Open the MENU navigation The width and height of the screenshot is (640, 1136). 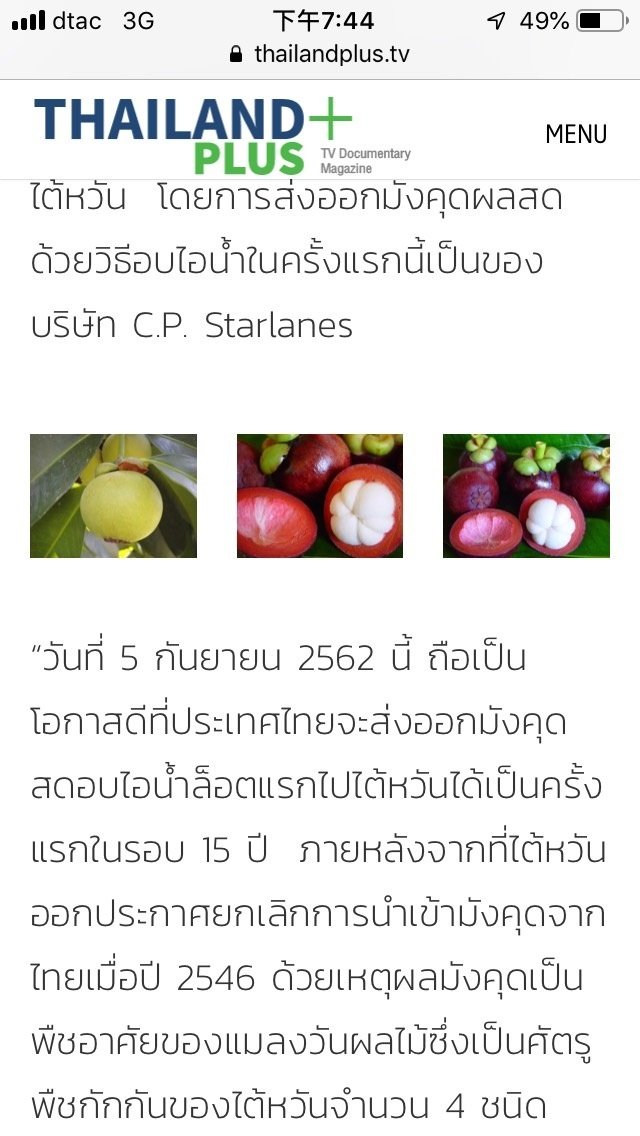coord(576,134)
